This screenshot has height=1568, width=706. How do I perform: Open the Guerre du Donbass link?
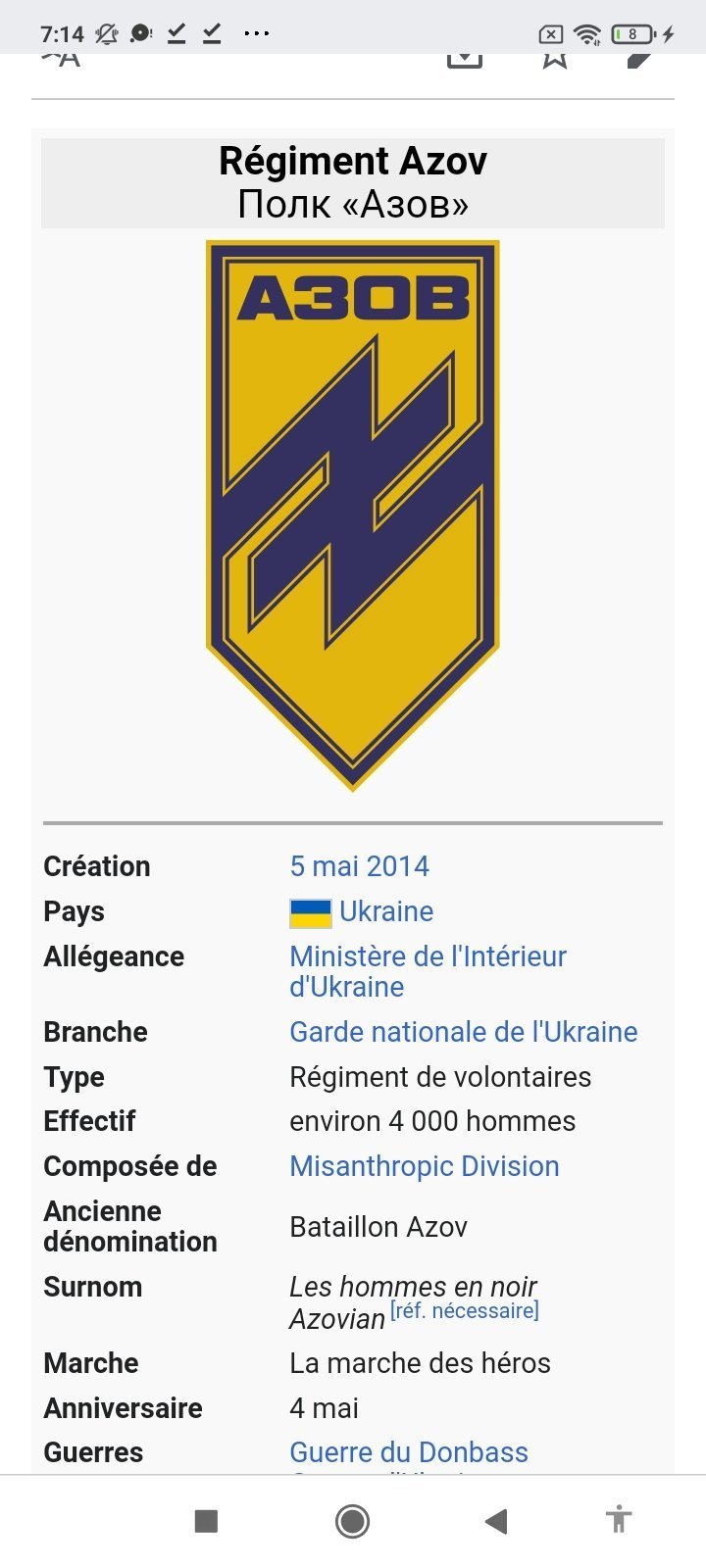(x=408, y=1452)
